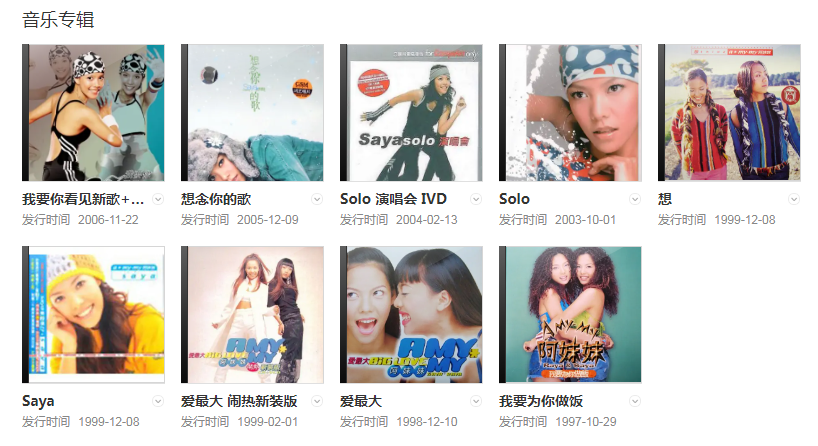This screenshot has height=446, width=818.
Task: Expand the dropdown arrow next to 想念你的歌
Action: pos(317,199)
